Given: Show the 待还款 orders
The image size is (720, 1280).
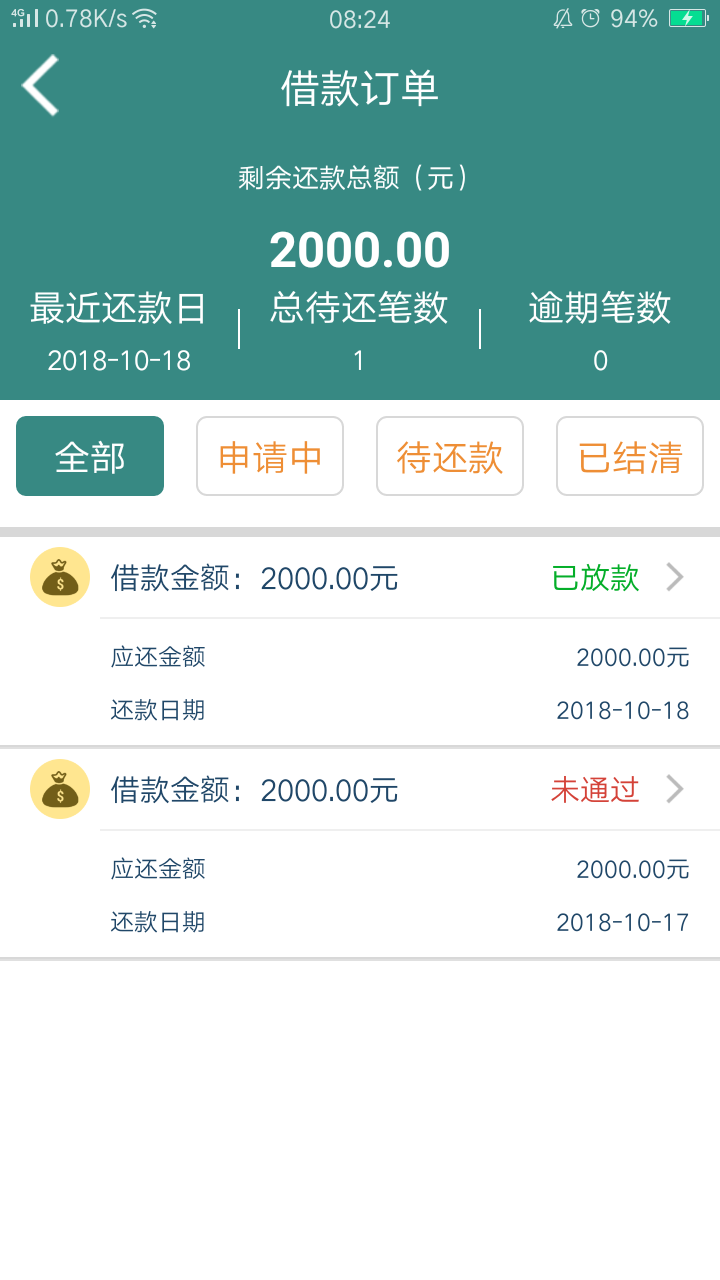Looking at the screenshot, I should tap(450, 456).
